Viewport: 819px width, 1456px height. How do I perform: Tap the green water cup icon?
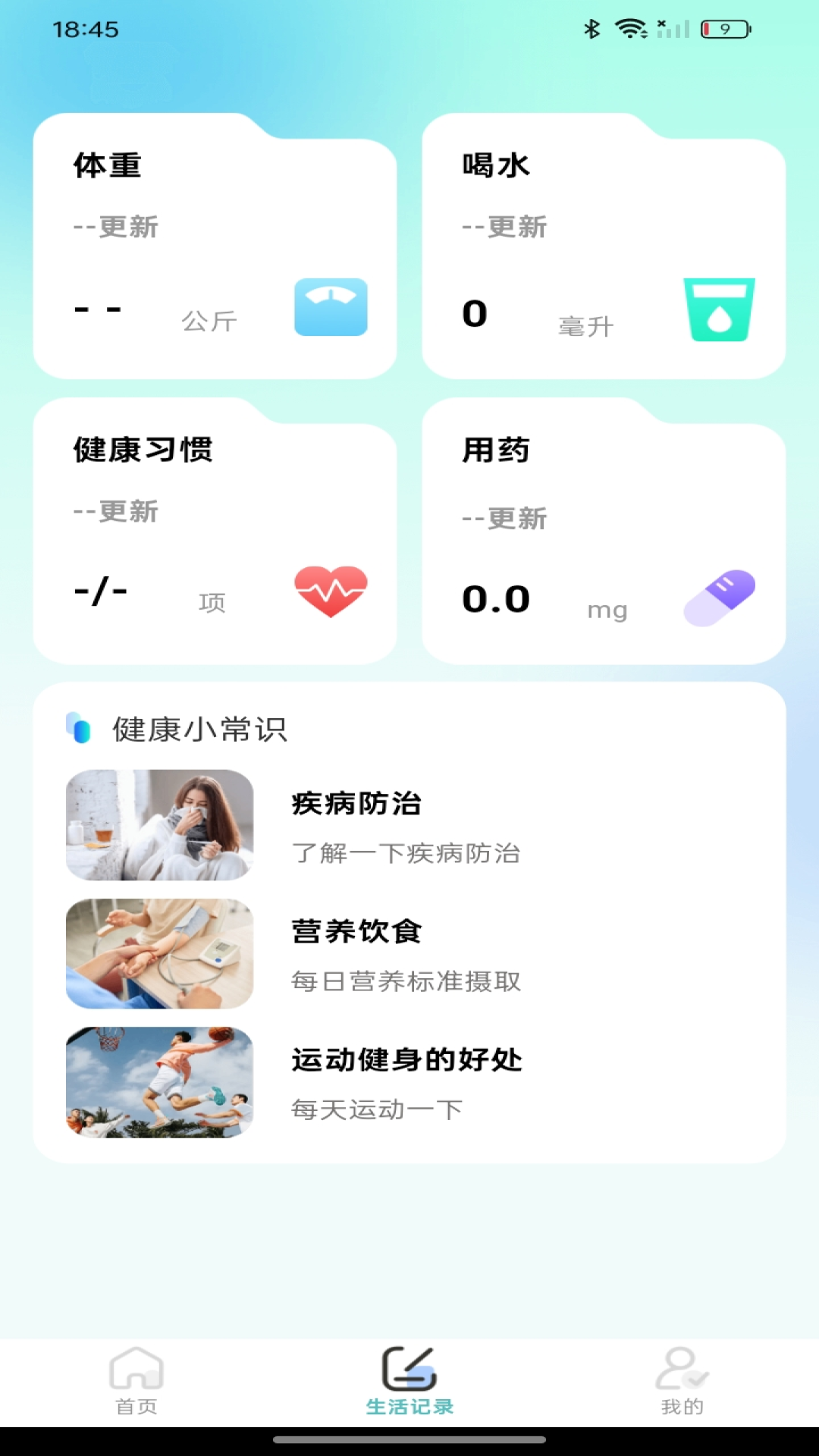(x=719, y=308)
